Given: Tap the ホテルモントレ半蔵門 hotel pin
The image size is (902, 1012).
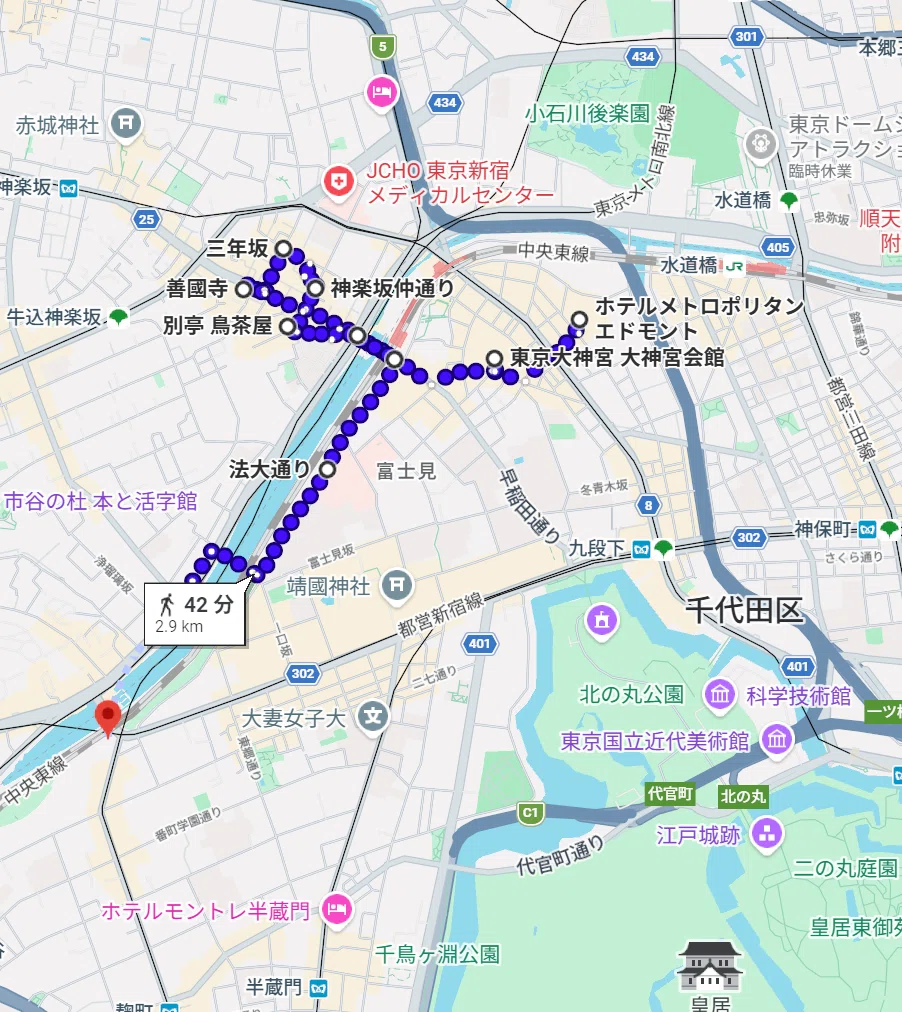Looking at the screenshot, I should (337, 911).
